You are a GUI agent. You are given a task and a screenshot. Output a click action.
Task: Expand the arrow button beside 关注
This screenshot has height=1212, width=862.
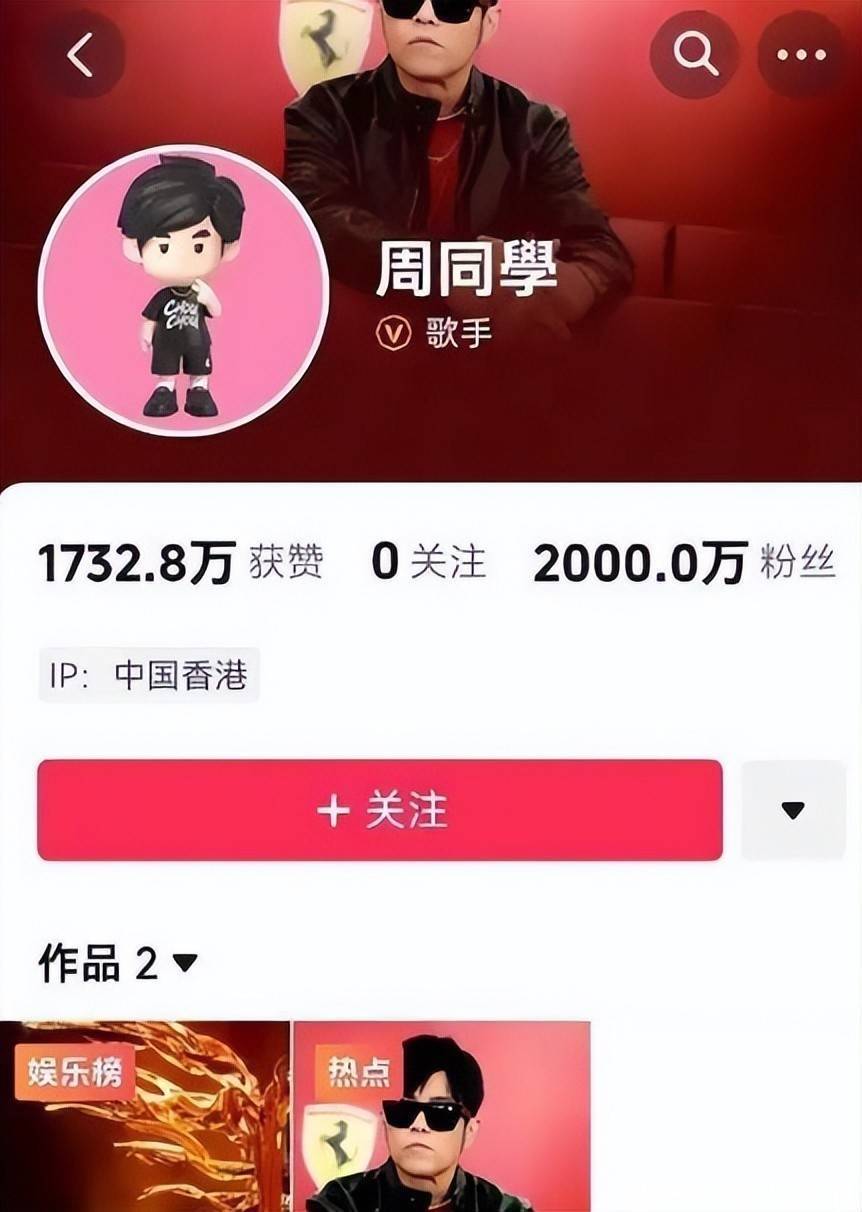[x=793, y=810]
